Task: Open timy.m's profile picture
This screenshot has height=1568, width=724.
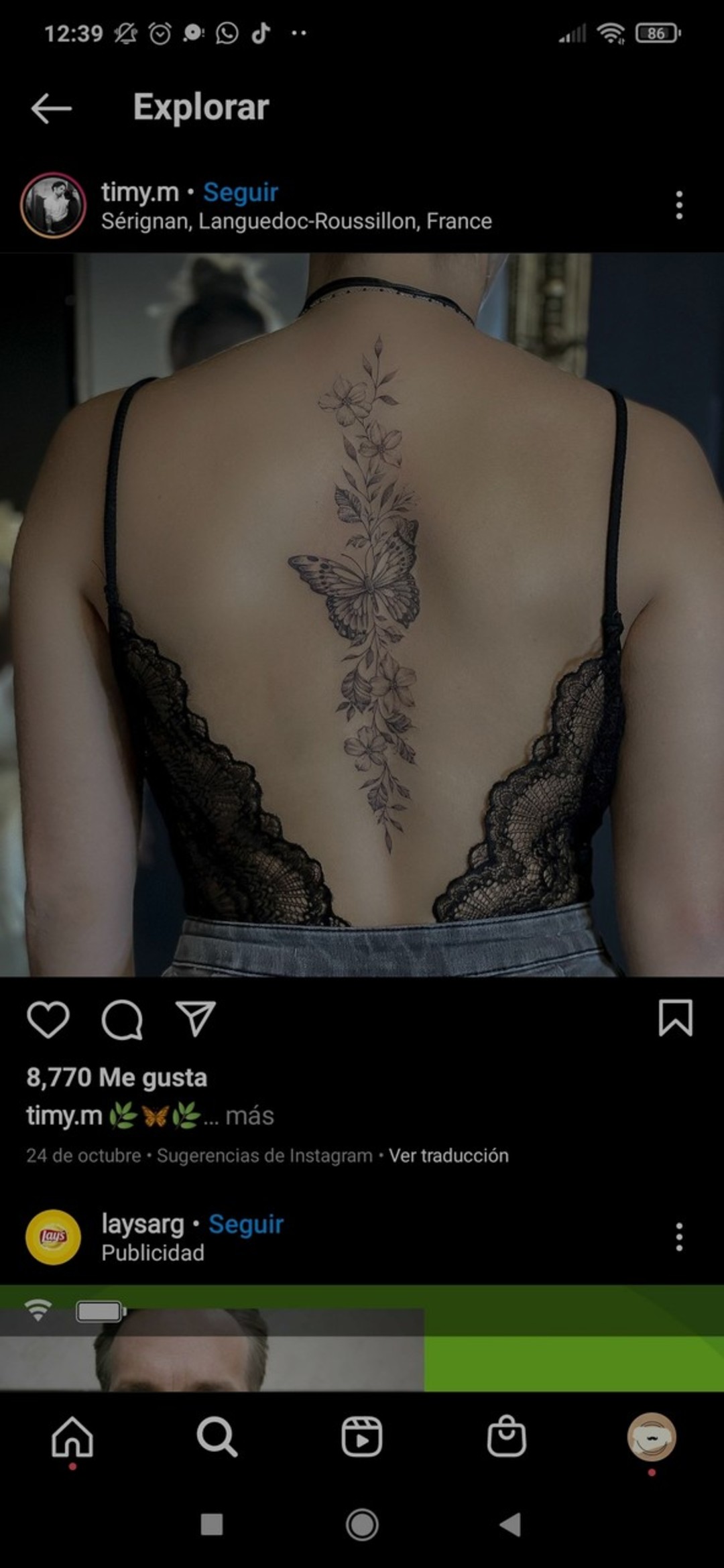Action: tap(54, 205)
